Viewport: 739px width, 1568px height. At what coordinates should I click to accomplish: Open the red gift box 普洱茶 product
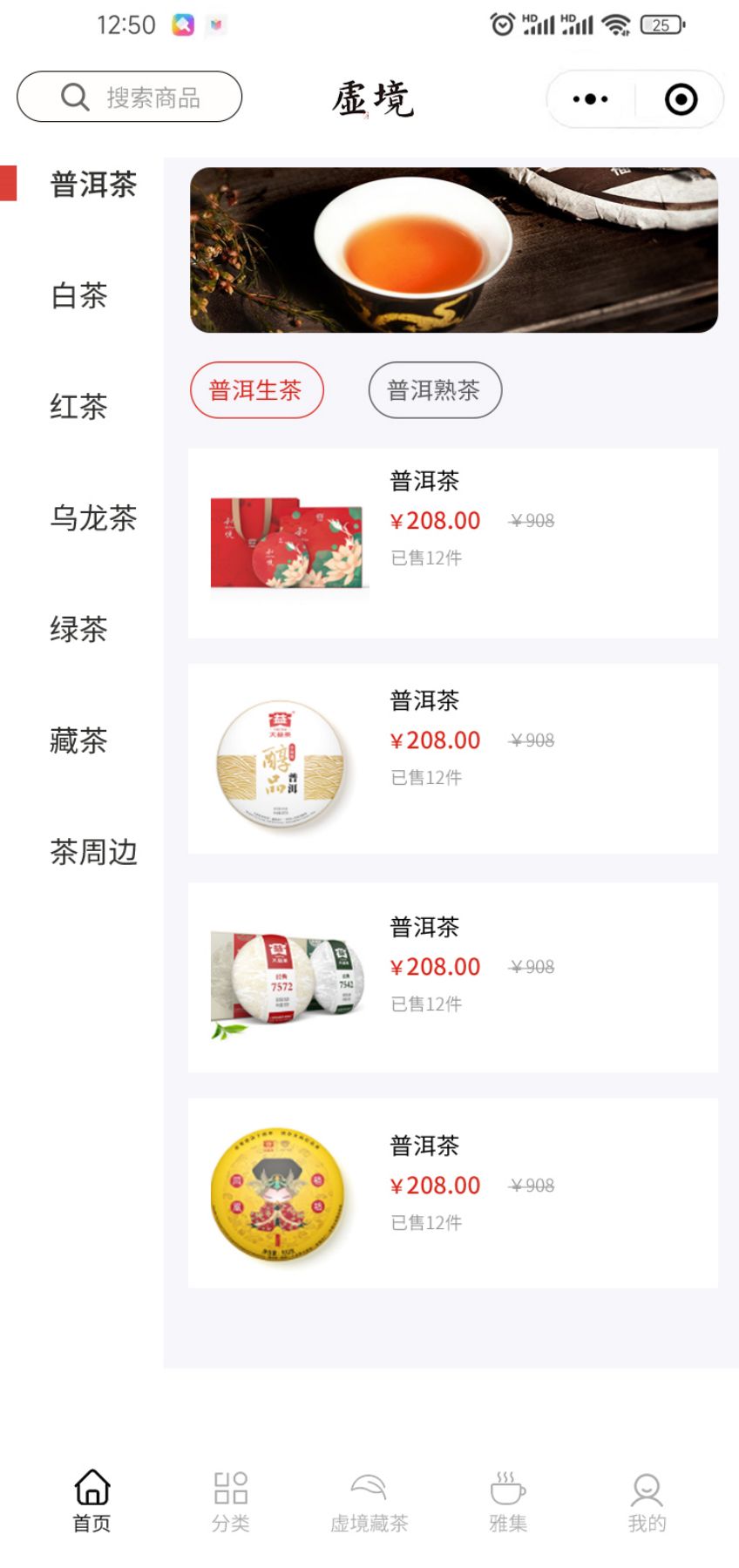pos(453,544)
